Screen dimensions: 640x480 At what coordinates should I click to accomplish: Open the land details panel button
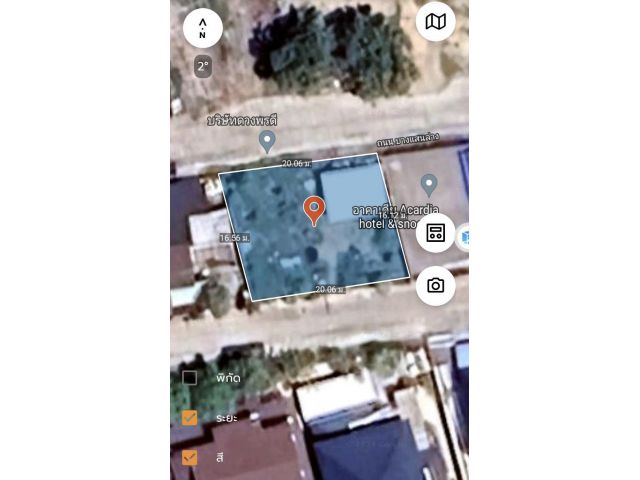pyautogui.click(x=436, y=233)
